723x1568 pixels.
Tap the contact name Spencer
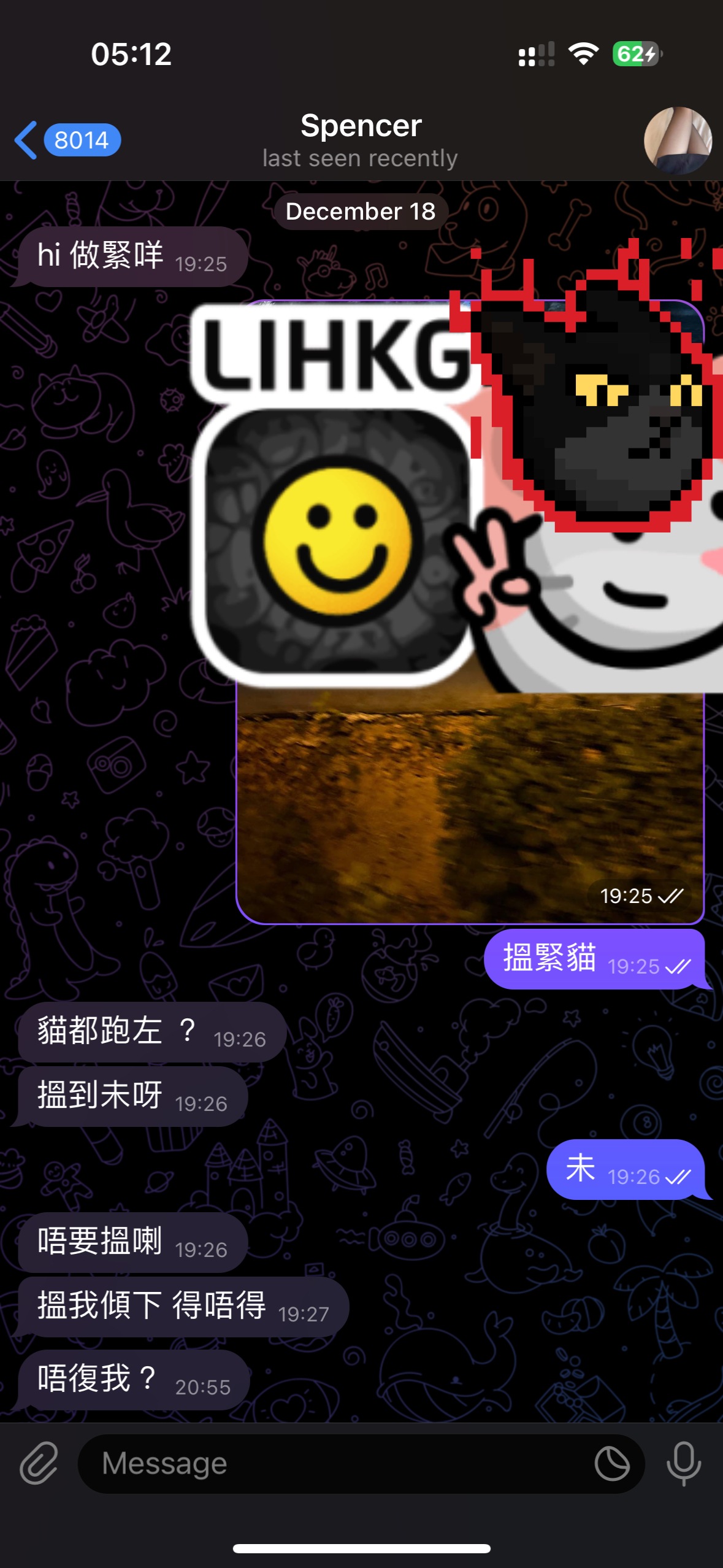tap(361, 125)
